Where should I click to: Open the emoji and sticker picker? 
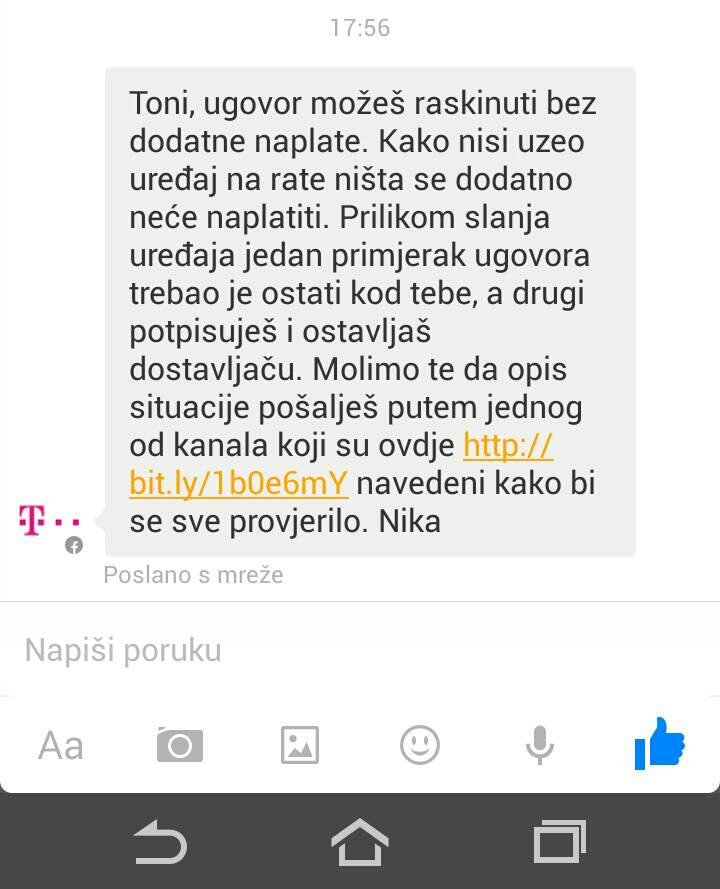click(x=420, y=745)
